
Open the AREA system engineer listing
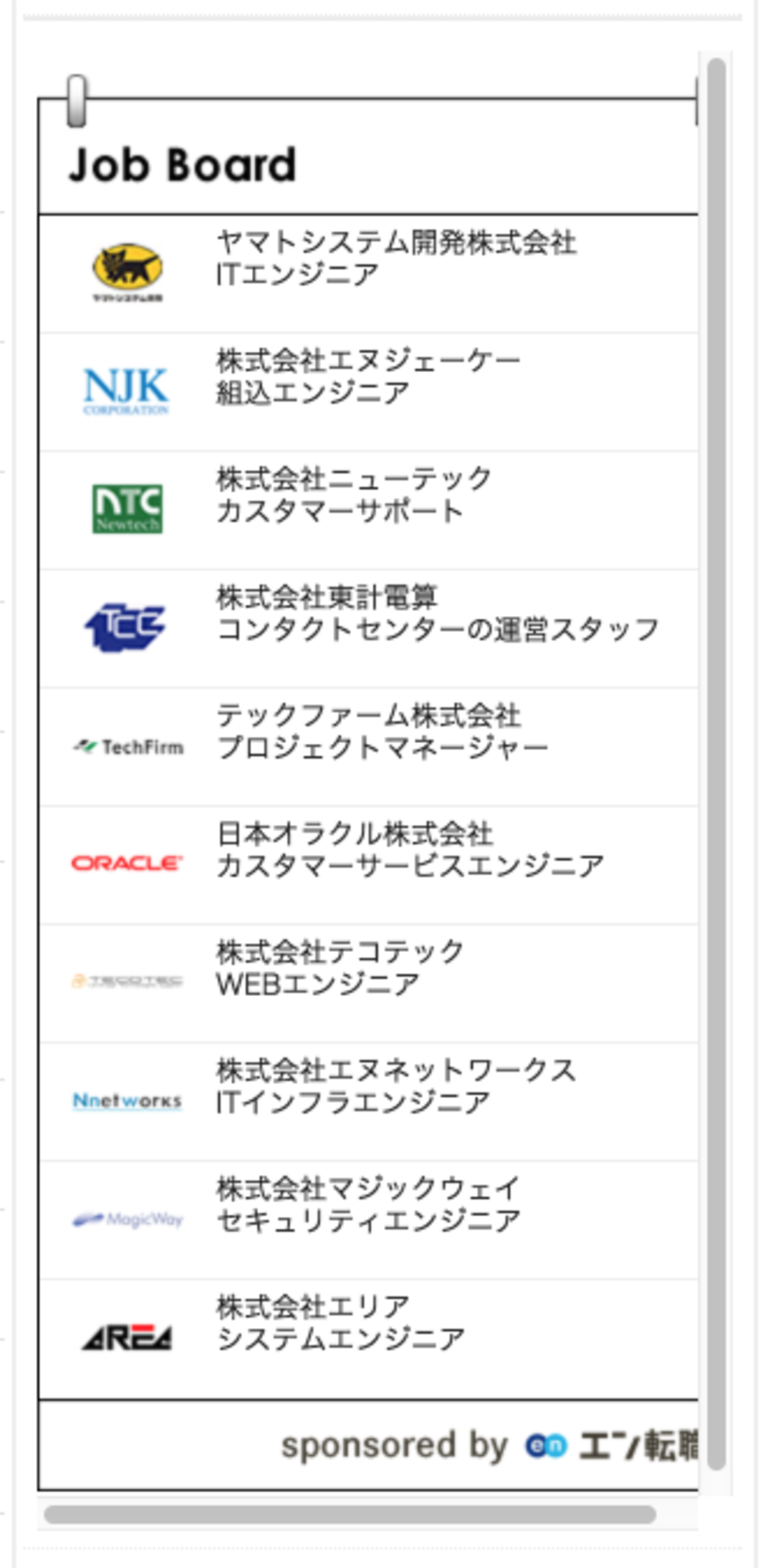[341, 1323]
